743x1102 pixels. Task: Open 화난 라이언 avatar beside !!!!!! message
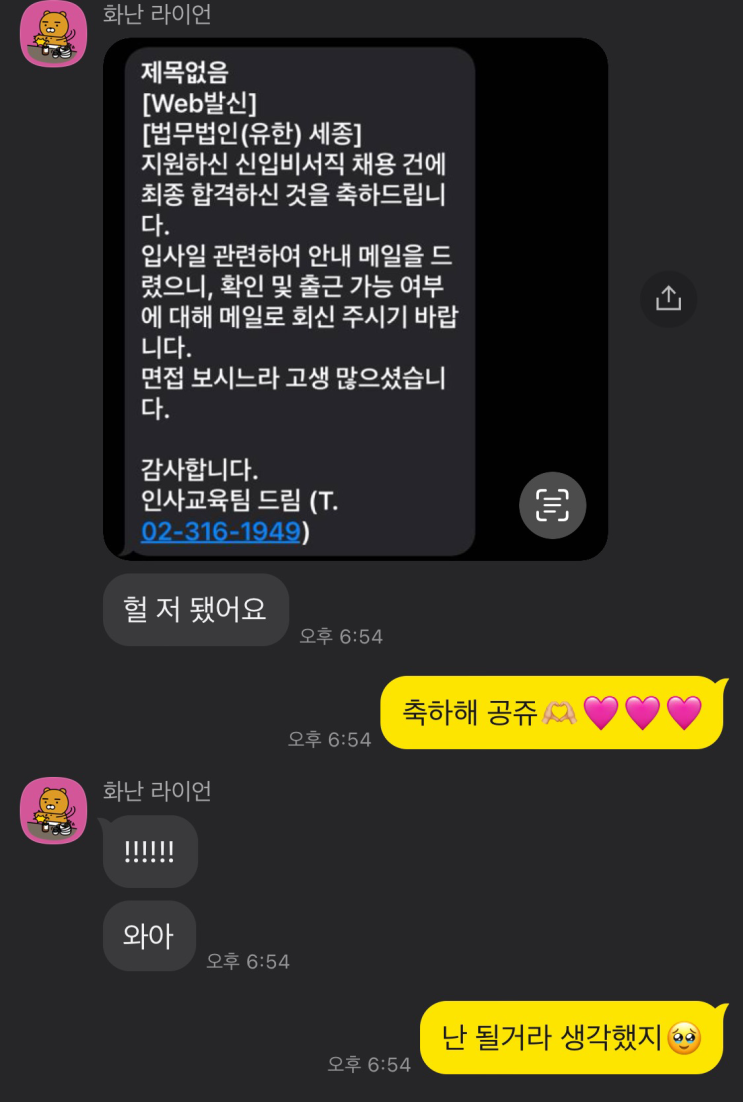(54, 810)
